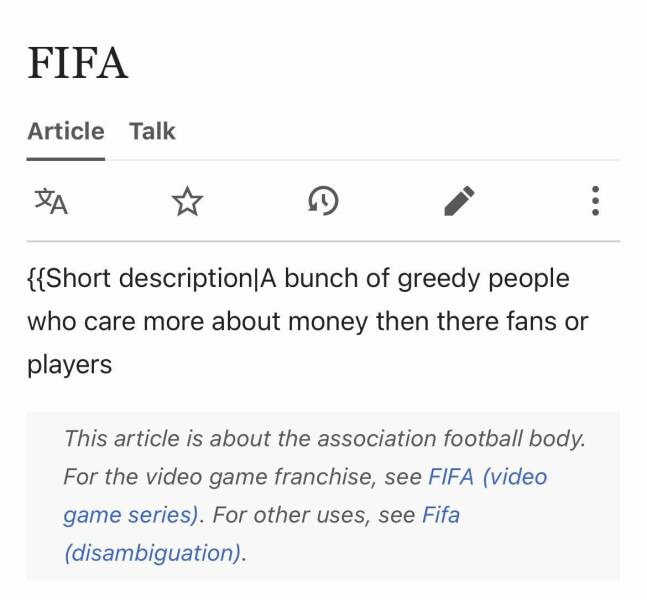The image size is (647, 600).
Task: Open the three-dot overflow menu
Action: [x=595, y=201]
